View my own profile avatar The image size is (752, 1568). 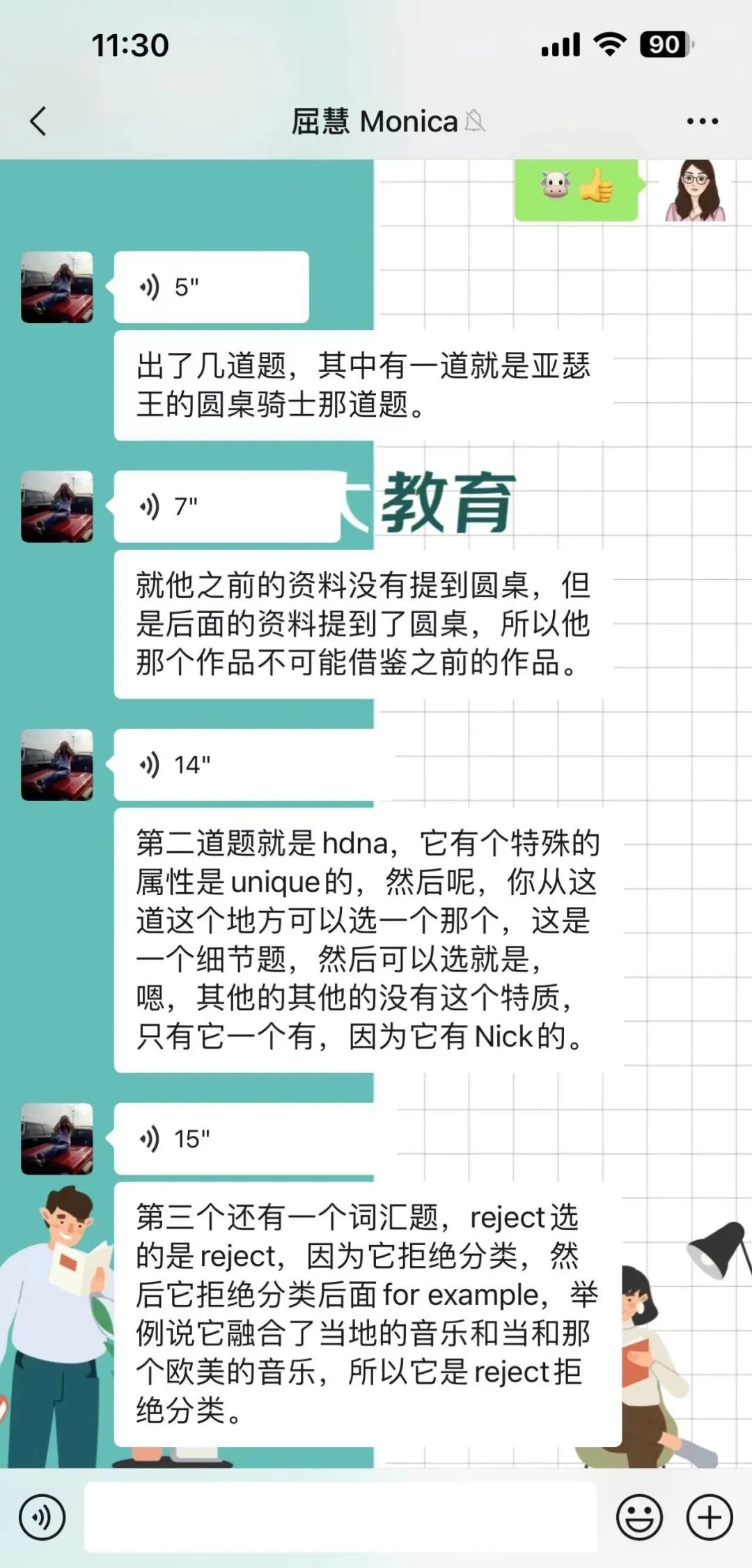(x=695, y=191)
